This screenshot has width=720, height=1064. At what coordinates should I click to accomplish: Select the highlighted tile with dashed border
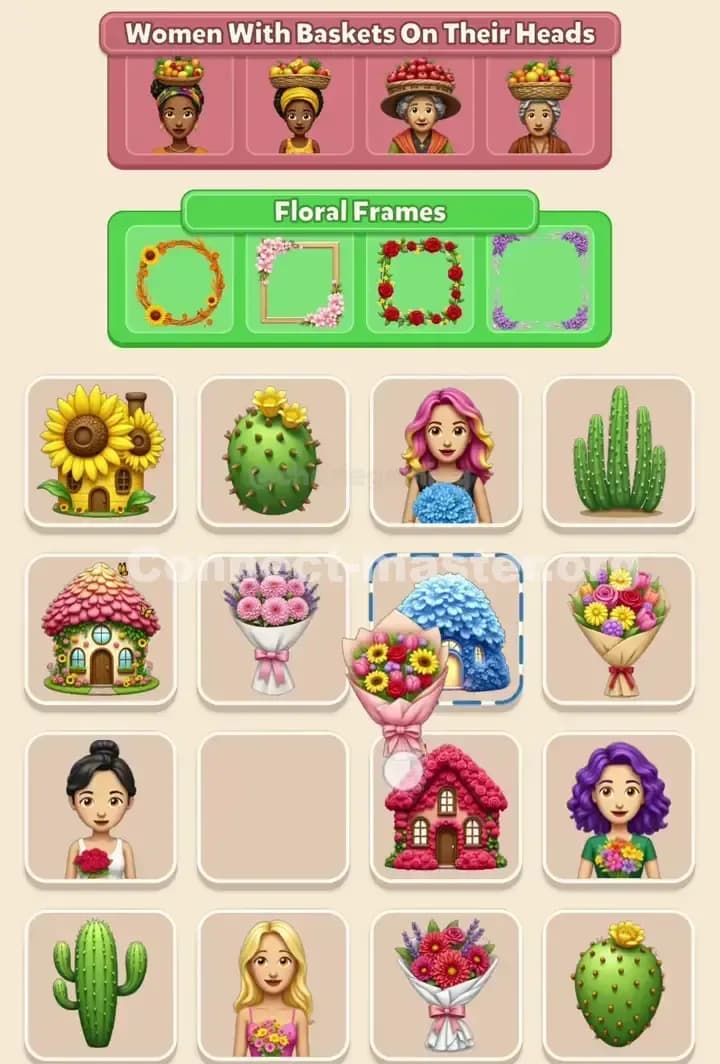coord(447,630)
